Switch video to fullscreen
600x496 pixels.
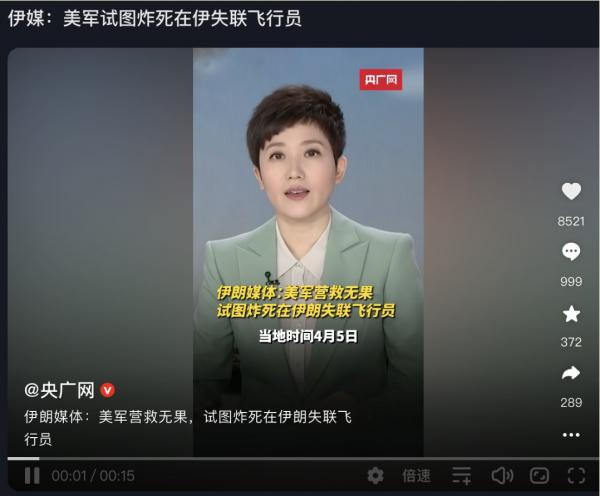[x=576, y=476]
